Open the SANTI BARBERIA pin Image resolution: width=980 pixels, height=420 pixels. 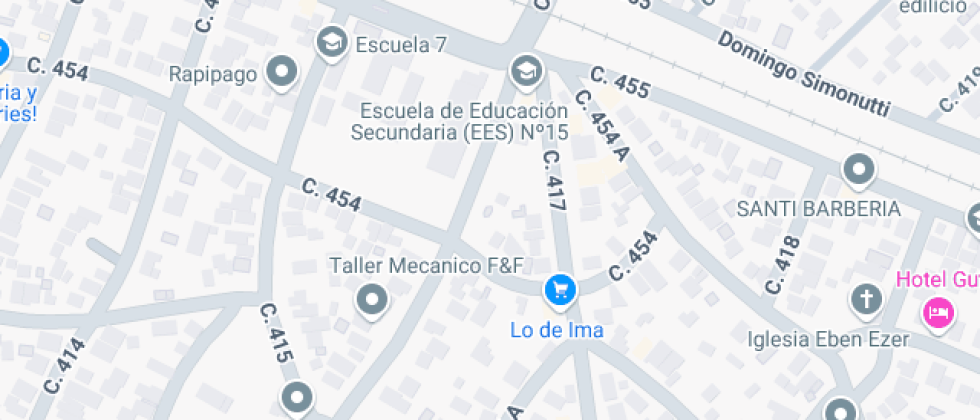pyautogui.click(x=859, y=171)
